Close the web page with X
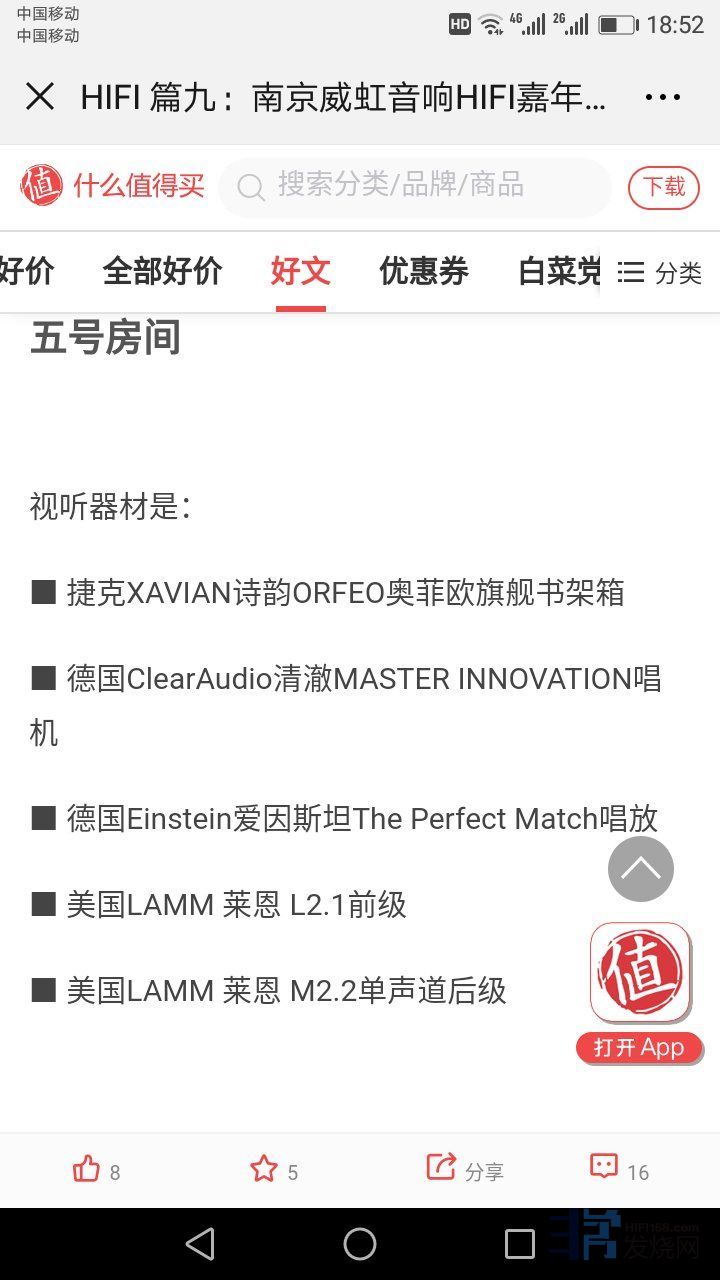 [x=40, y=97]
